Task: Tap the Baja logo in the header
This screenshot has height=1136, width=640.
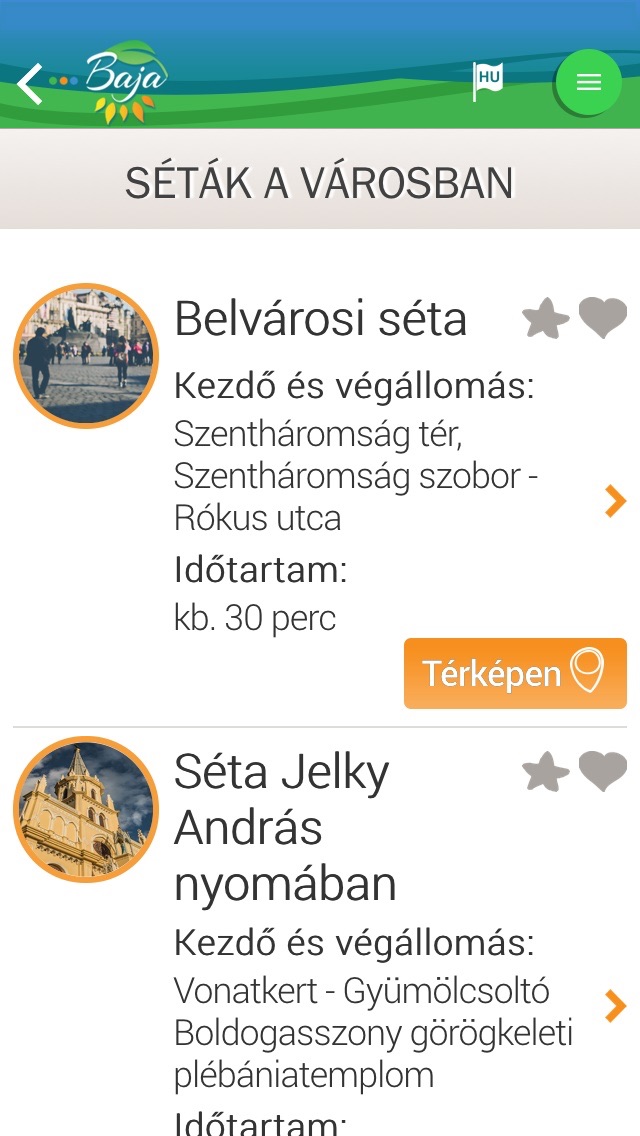Action: coord(122,82)
